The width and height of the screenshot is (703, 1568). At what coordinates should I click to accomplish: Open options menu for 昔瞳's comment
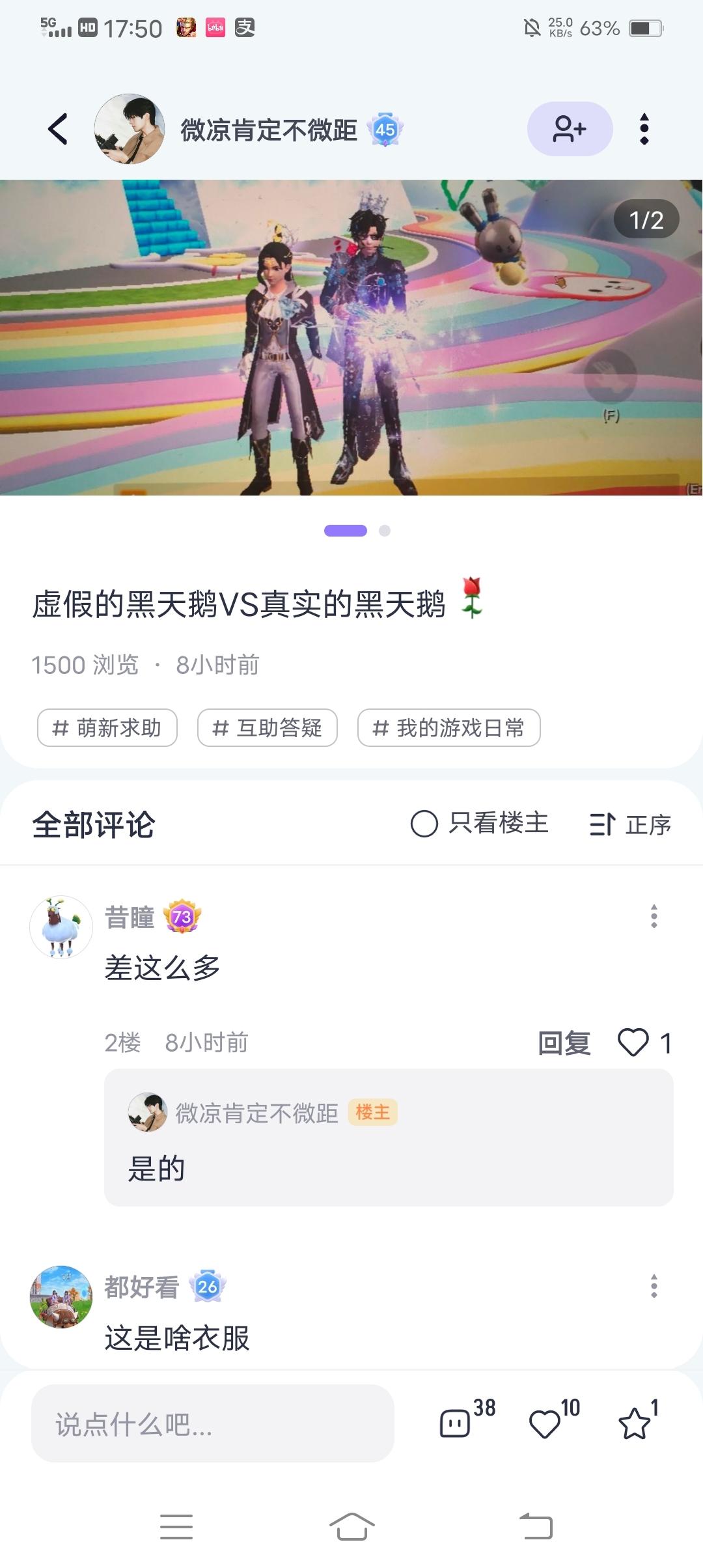(654, 916)
